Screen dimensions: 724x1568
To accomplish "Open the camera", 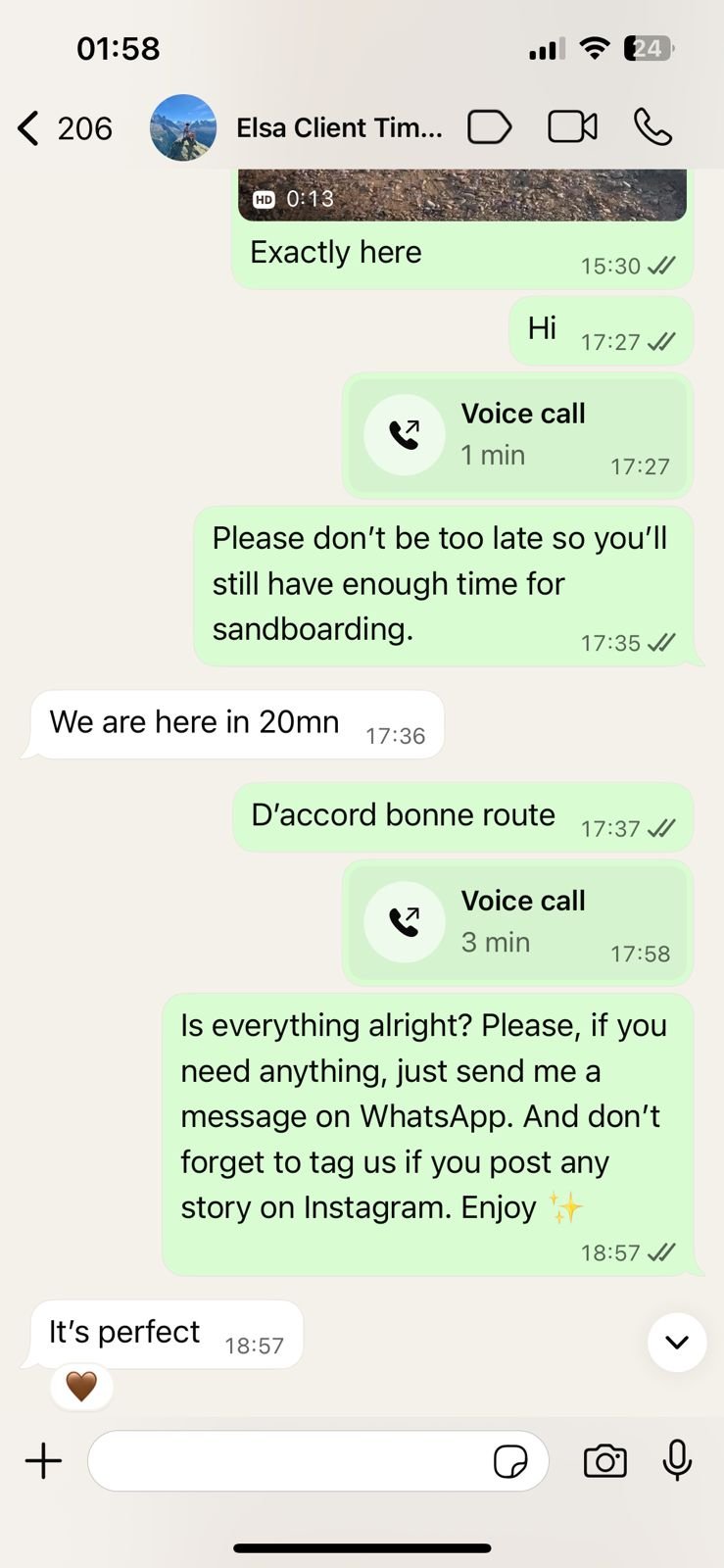I will (604, 1461).
